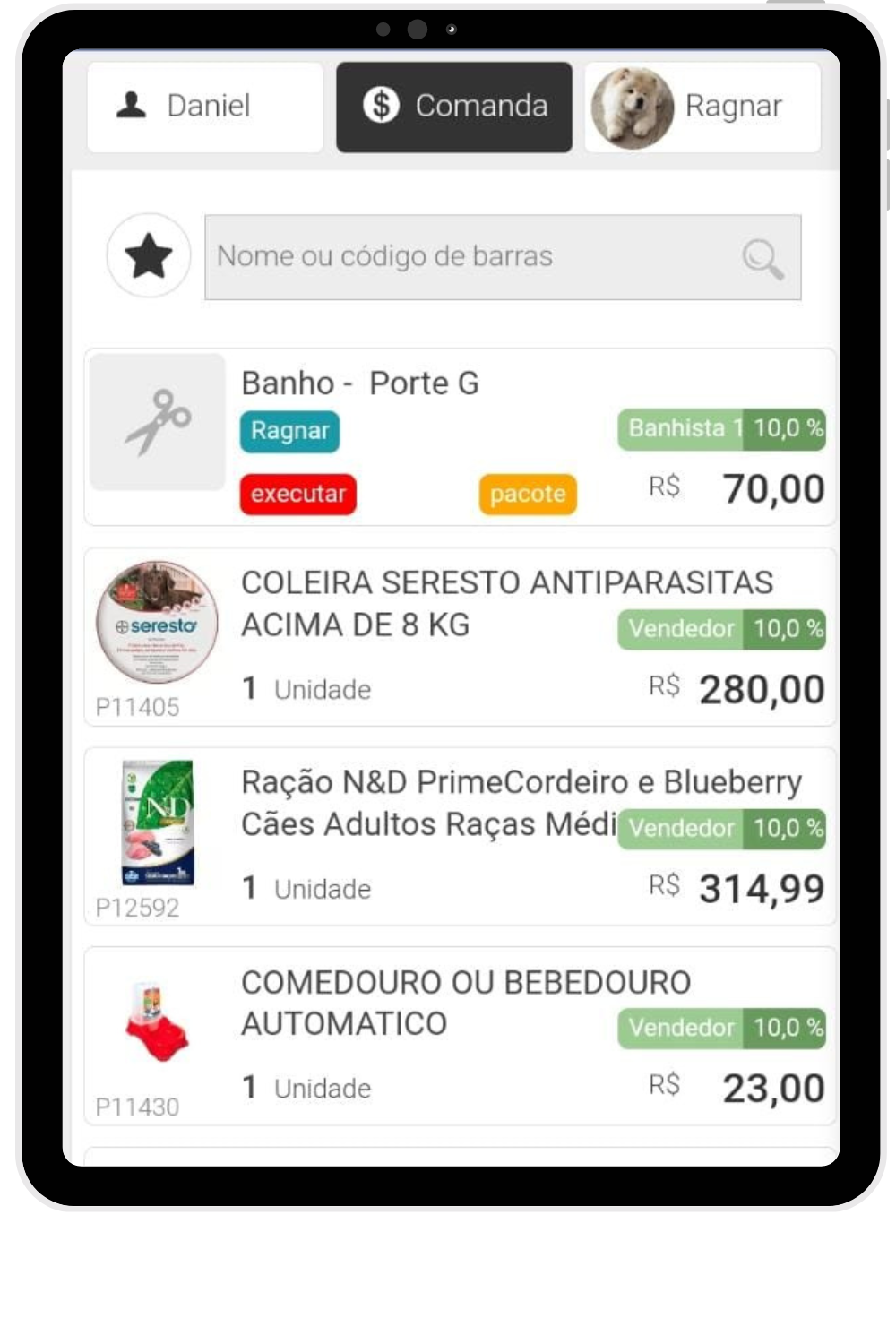Tap the orange pacote chip

tap(528, 494)
